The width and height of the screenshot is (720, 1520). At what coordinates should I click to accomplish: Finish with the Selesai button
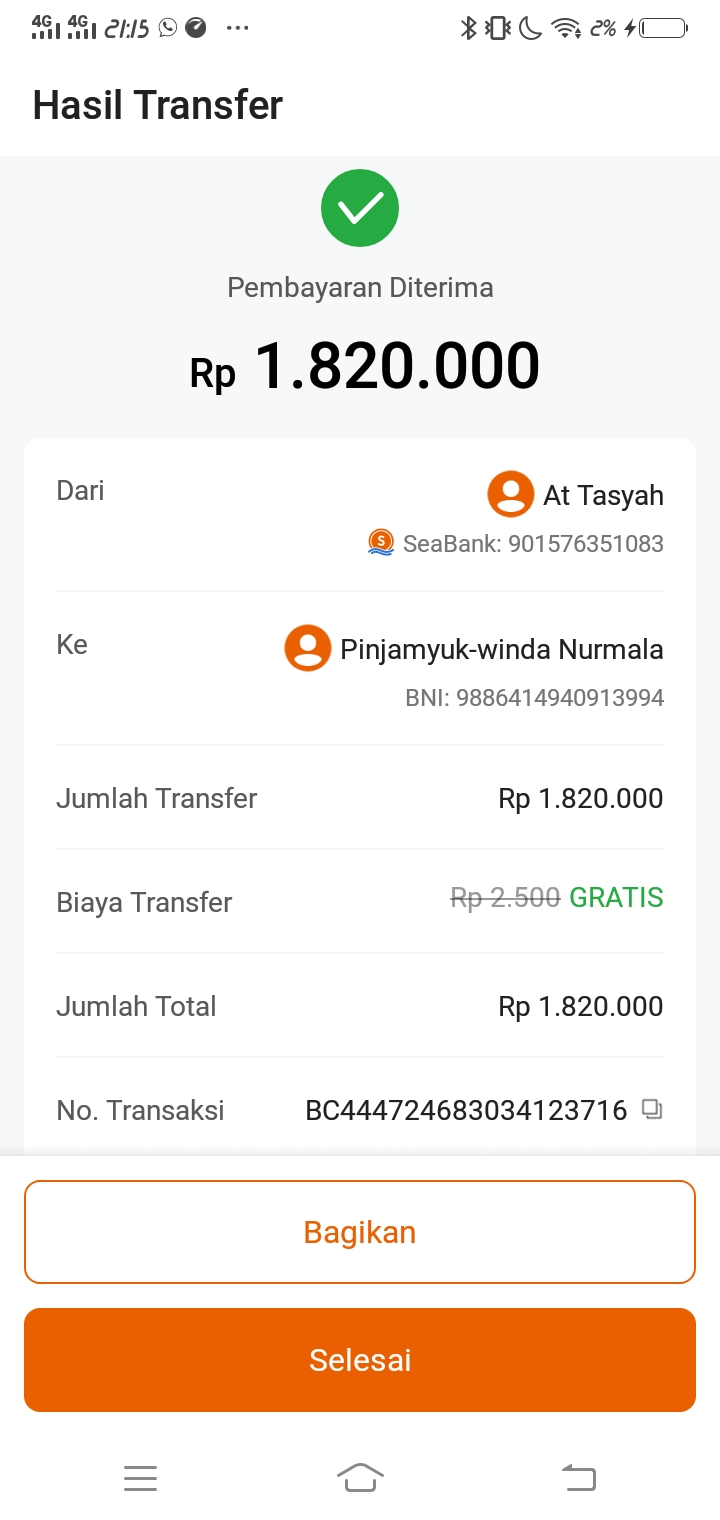(360, 1360)
